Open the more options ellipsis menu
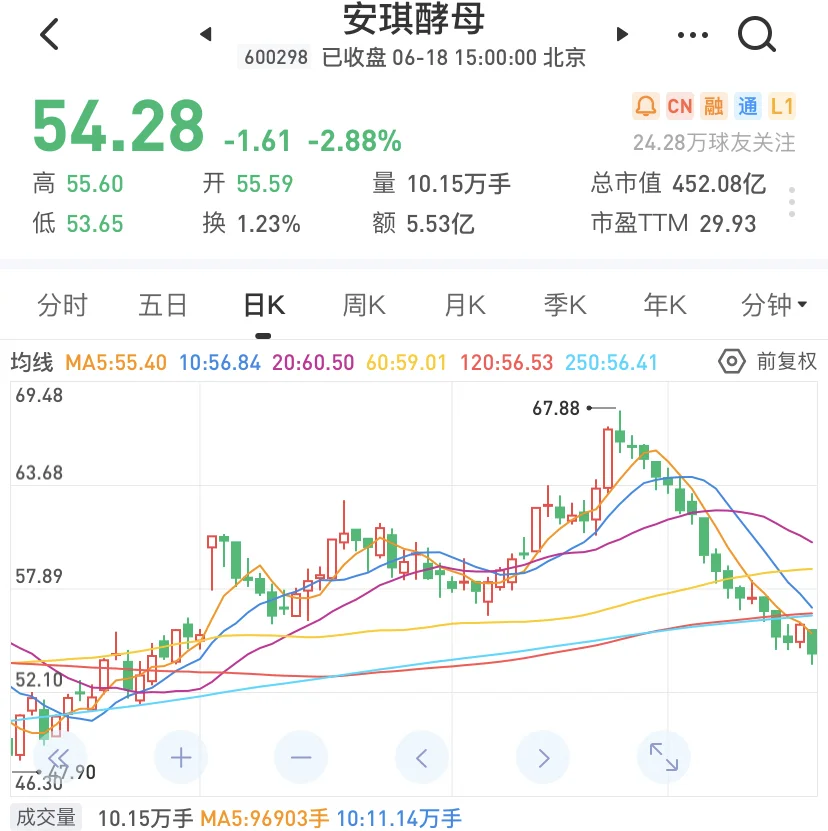This screenshot has height=831, width=828. (x=693, y=33)
